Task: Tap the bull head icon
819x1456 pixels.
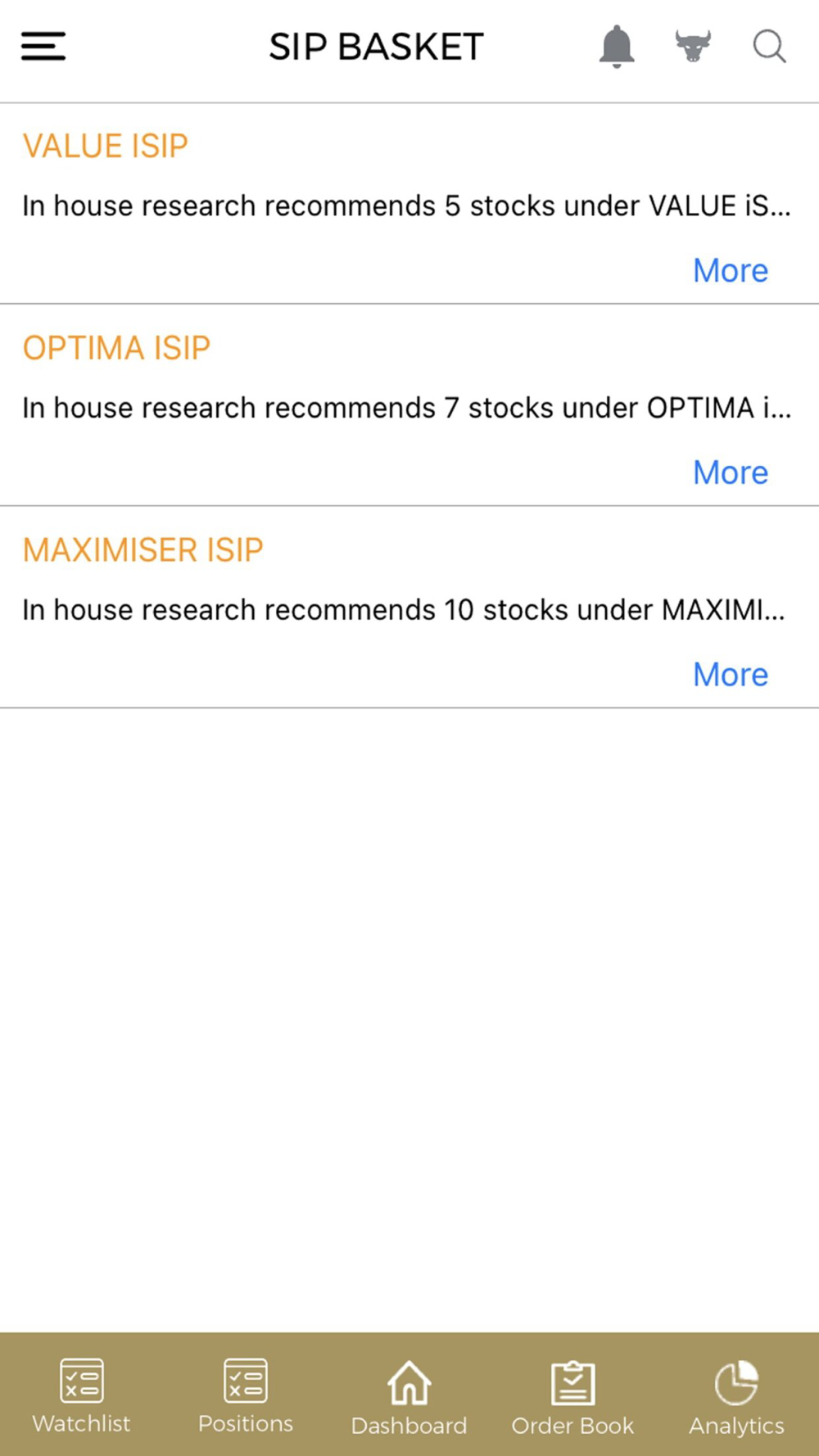Action: click(693, 47)
